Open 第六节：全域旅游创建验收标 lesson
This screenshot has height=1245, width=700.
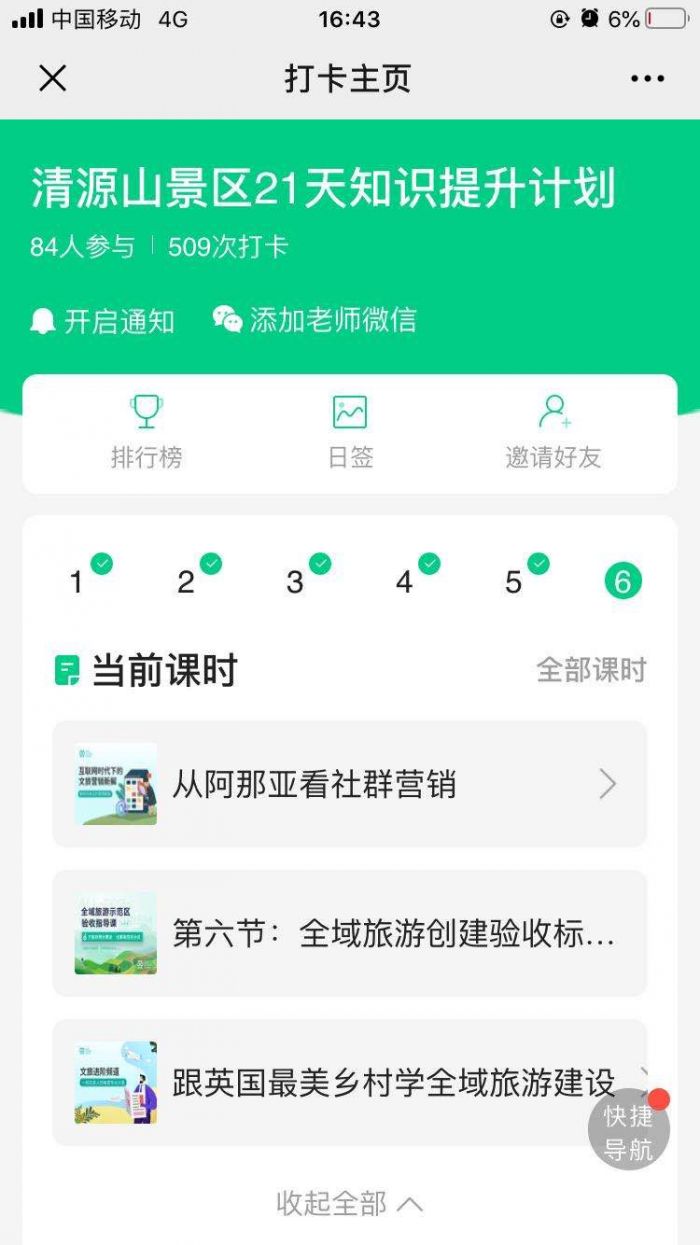349,933
